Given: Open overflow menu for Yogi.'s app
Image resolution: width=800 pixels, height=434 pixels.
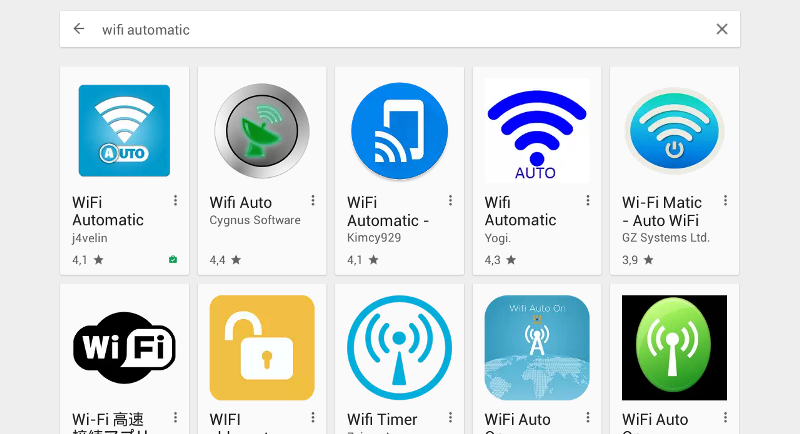Looking at the screenshot, I should [x=588, y=201].
